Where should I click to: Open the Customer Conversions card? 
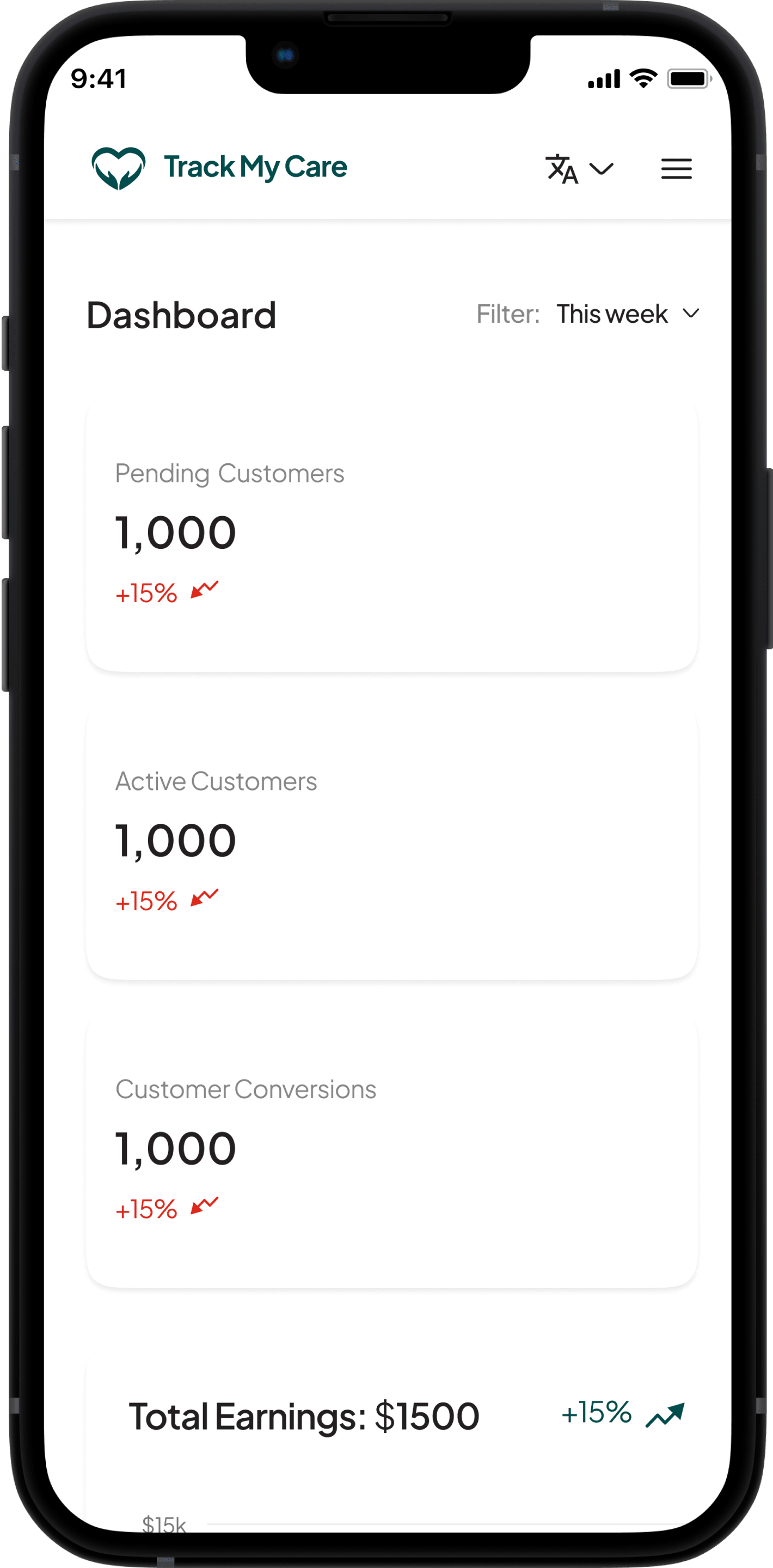[x=391, y=1150]
